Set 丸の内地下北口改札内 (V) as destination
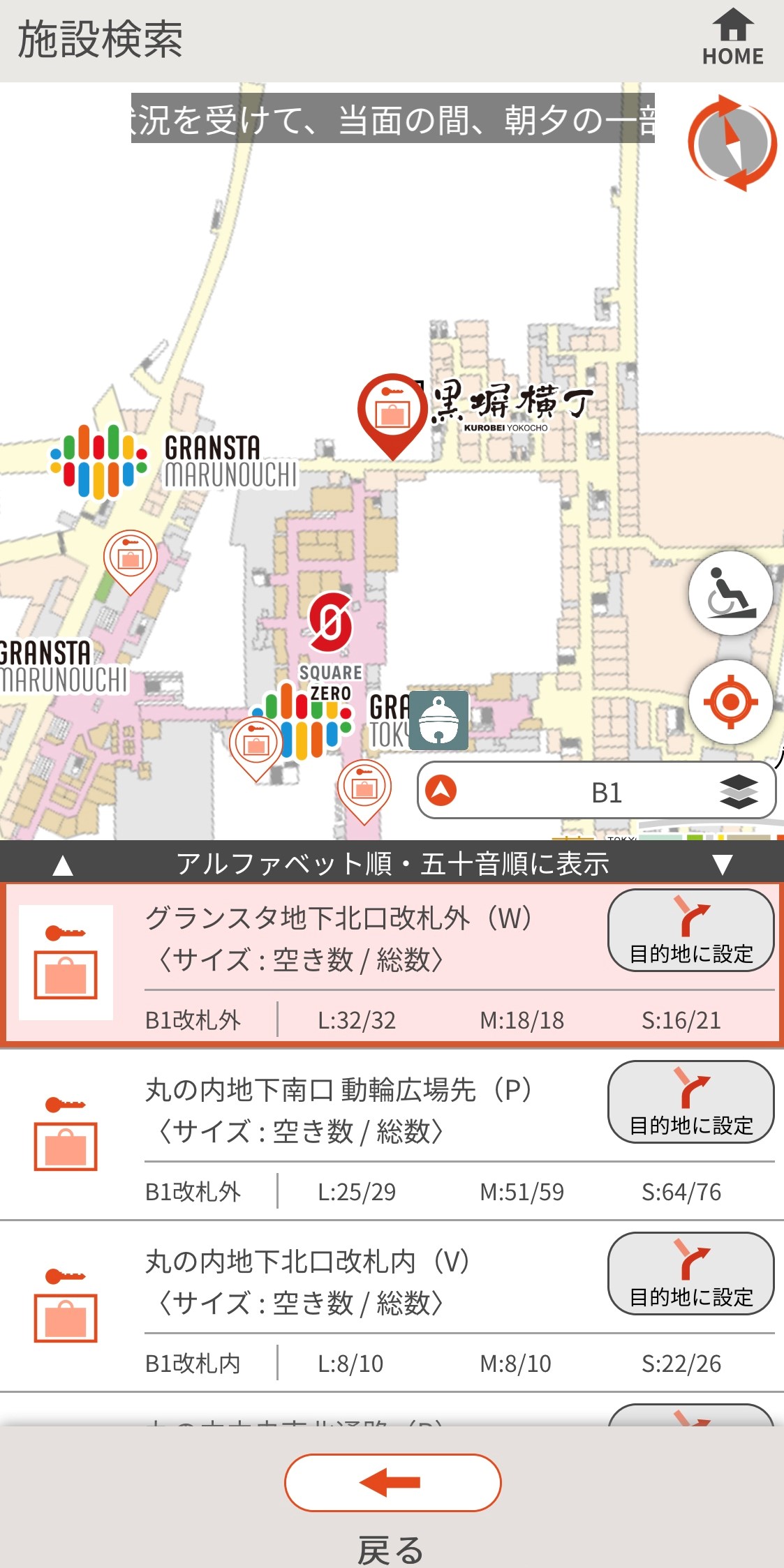This screenshot has width=784, height=1568. point(690,1274)
